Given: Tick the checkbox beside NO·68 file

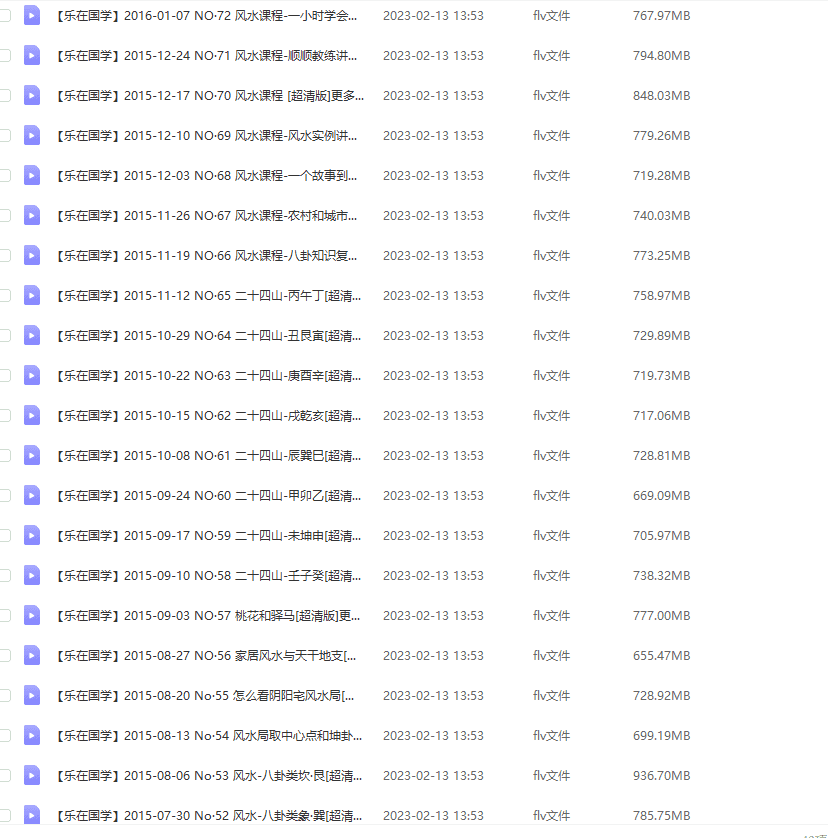Looking at the screenshot, I should (5, 175).
